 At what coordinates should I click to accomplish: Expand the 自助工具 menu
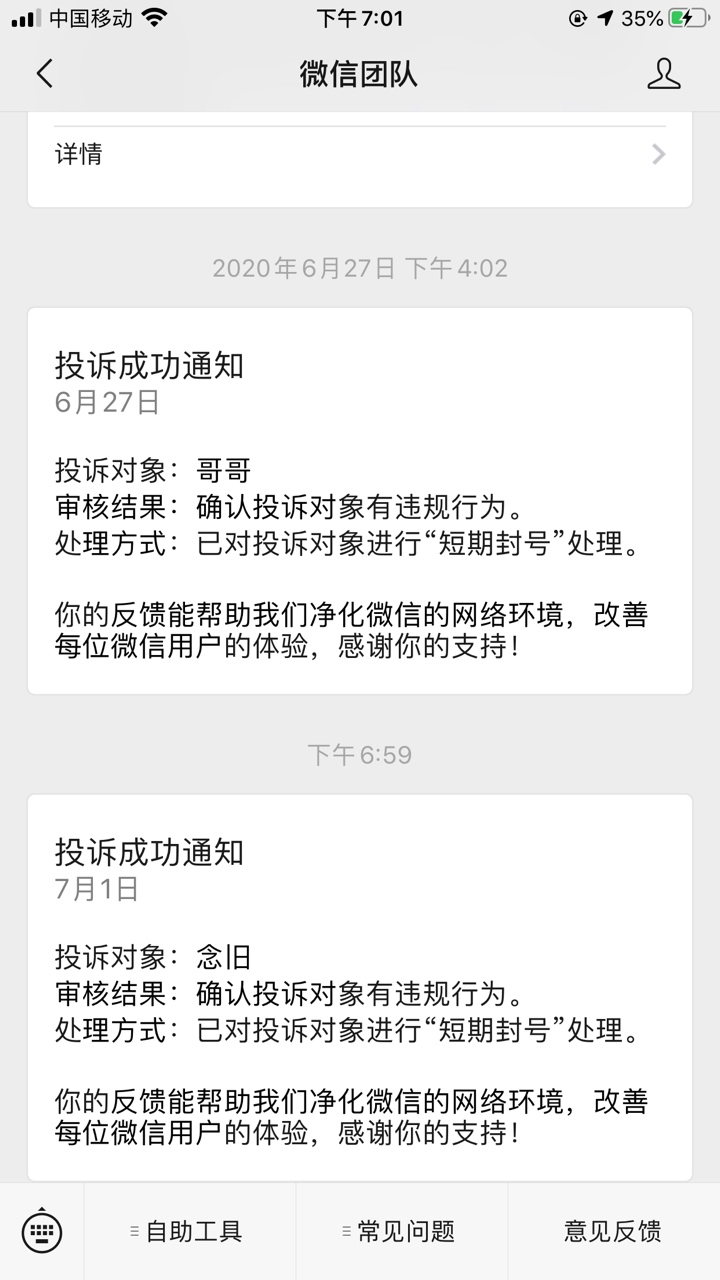coord(190,1231)
